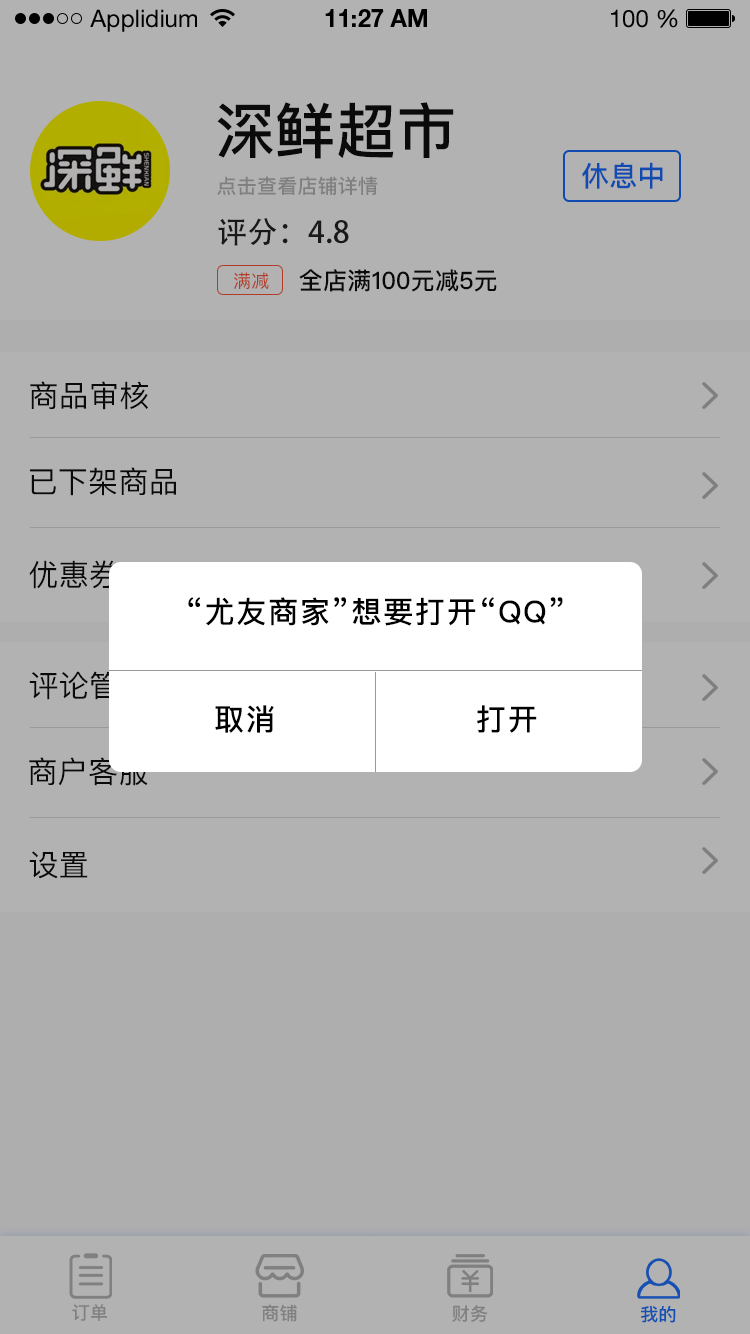Tap the 休息中 status button
Viewport: 750px width, 1334px height.
coord(622,176)
